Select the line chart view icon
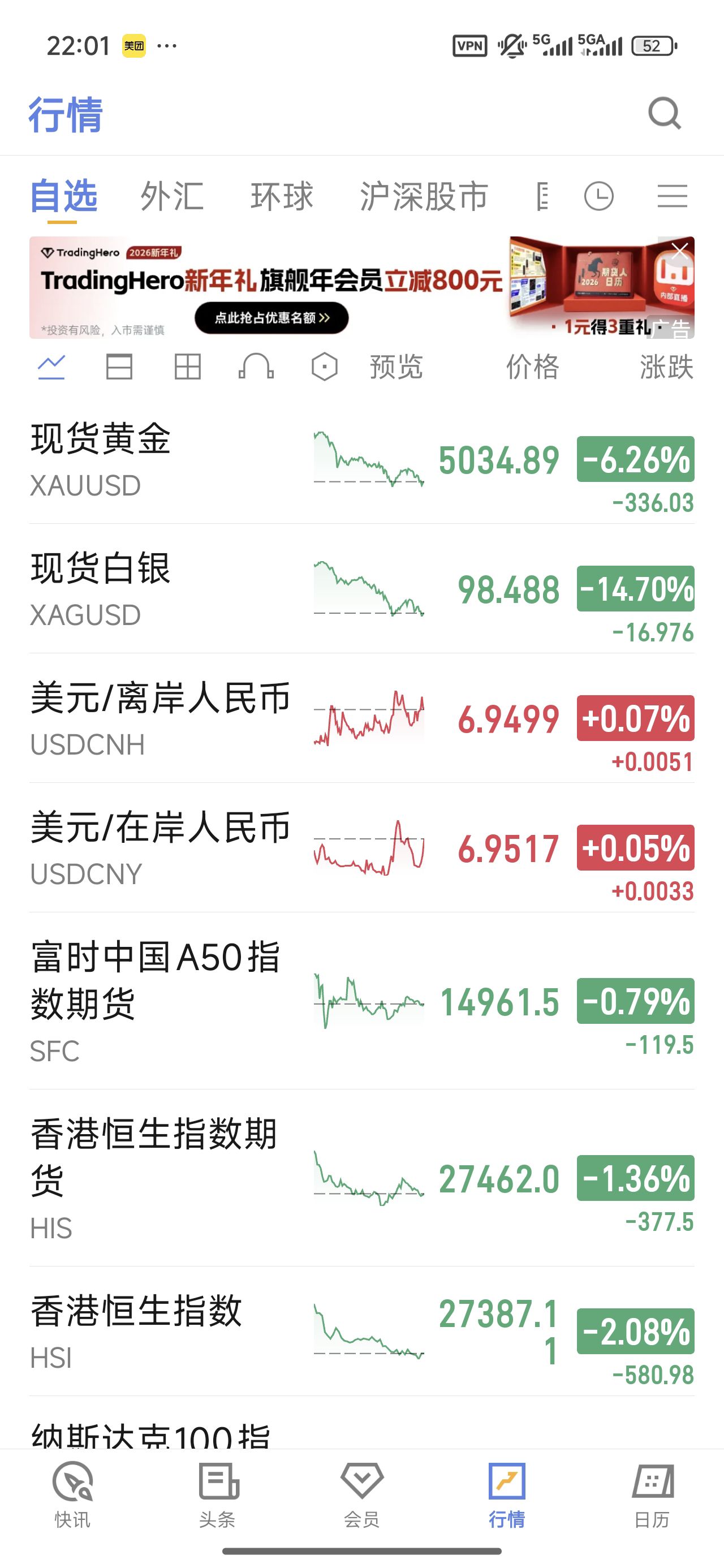The width and height of the screenshot is (724, 1568). coord(51,367)
